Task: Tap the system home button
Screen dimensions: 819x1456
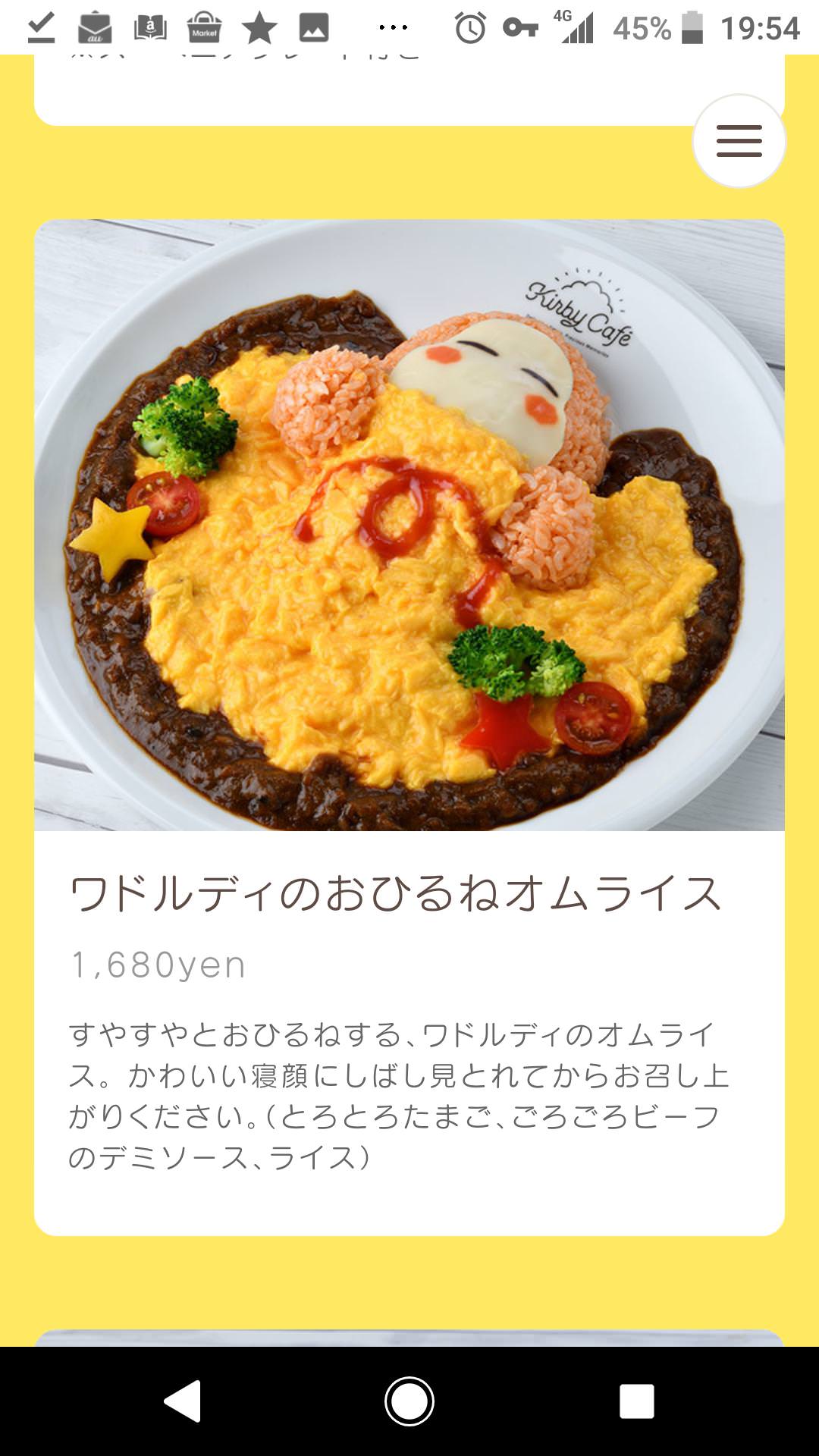Action: click(409, 1401)
